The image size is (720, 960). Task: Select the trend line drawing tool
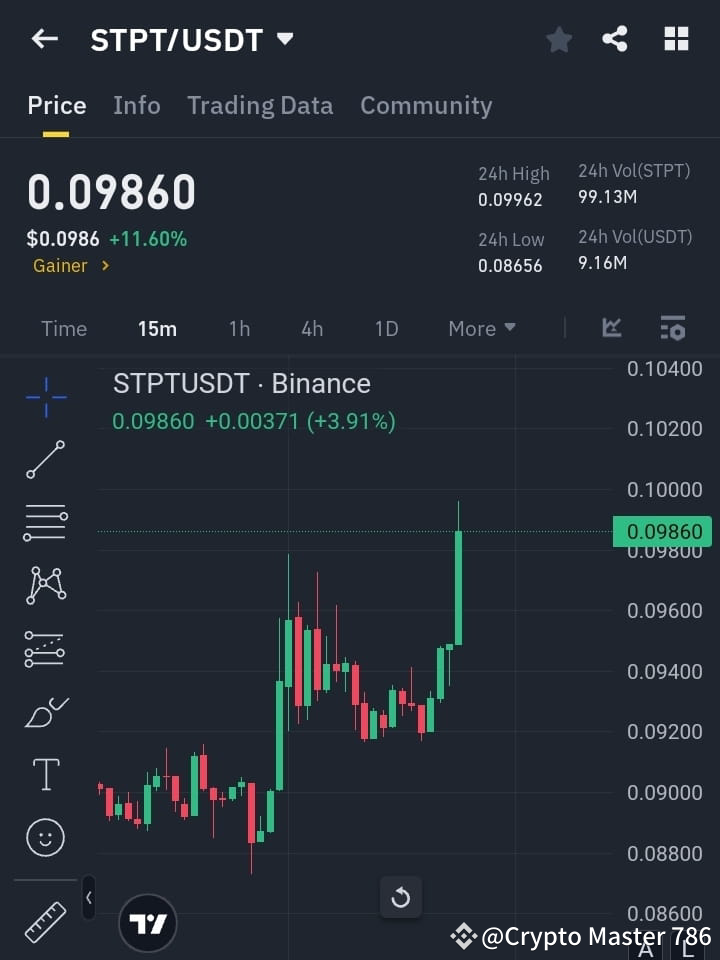(45, 460)
